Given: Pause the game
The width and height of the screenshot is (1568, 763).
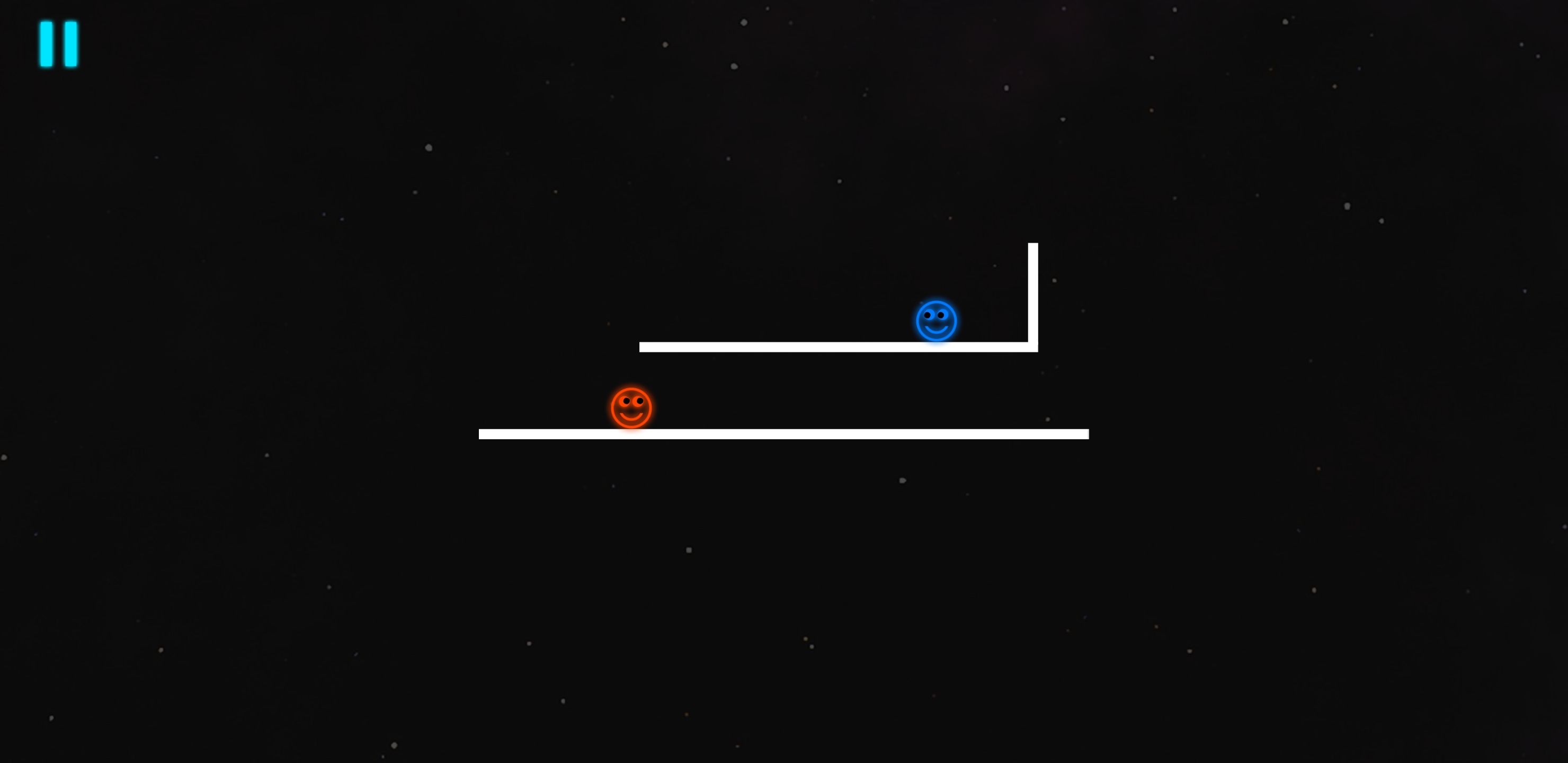Looking at the screenshot, I should 58,44.
